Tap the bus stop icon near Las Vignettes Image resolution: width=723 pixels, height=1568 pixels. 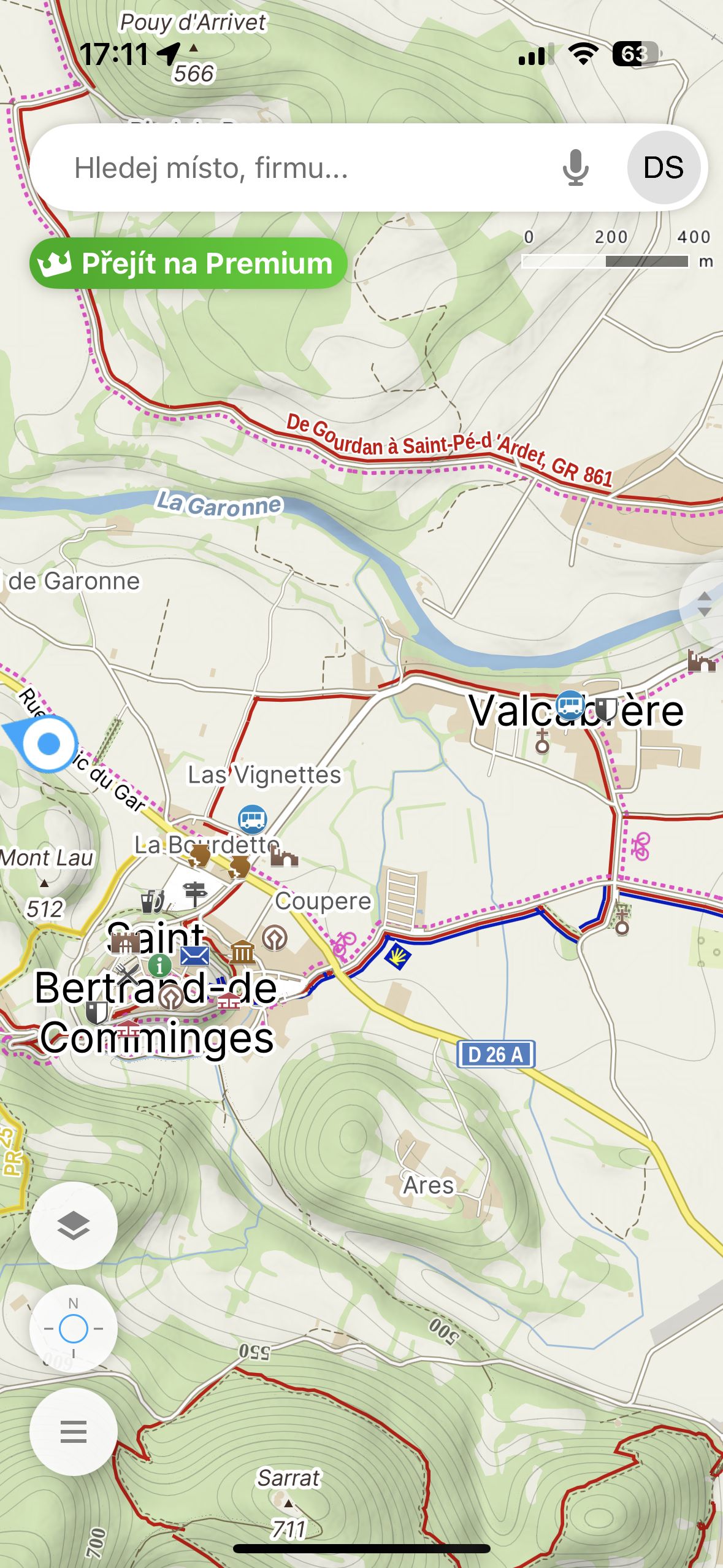[252, 819]
